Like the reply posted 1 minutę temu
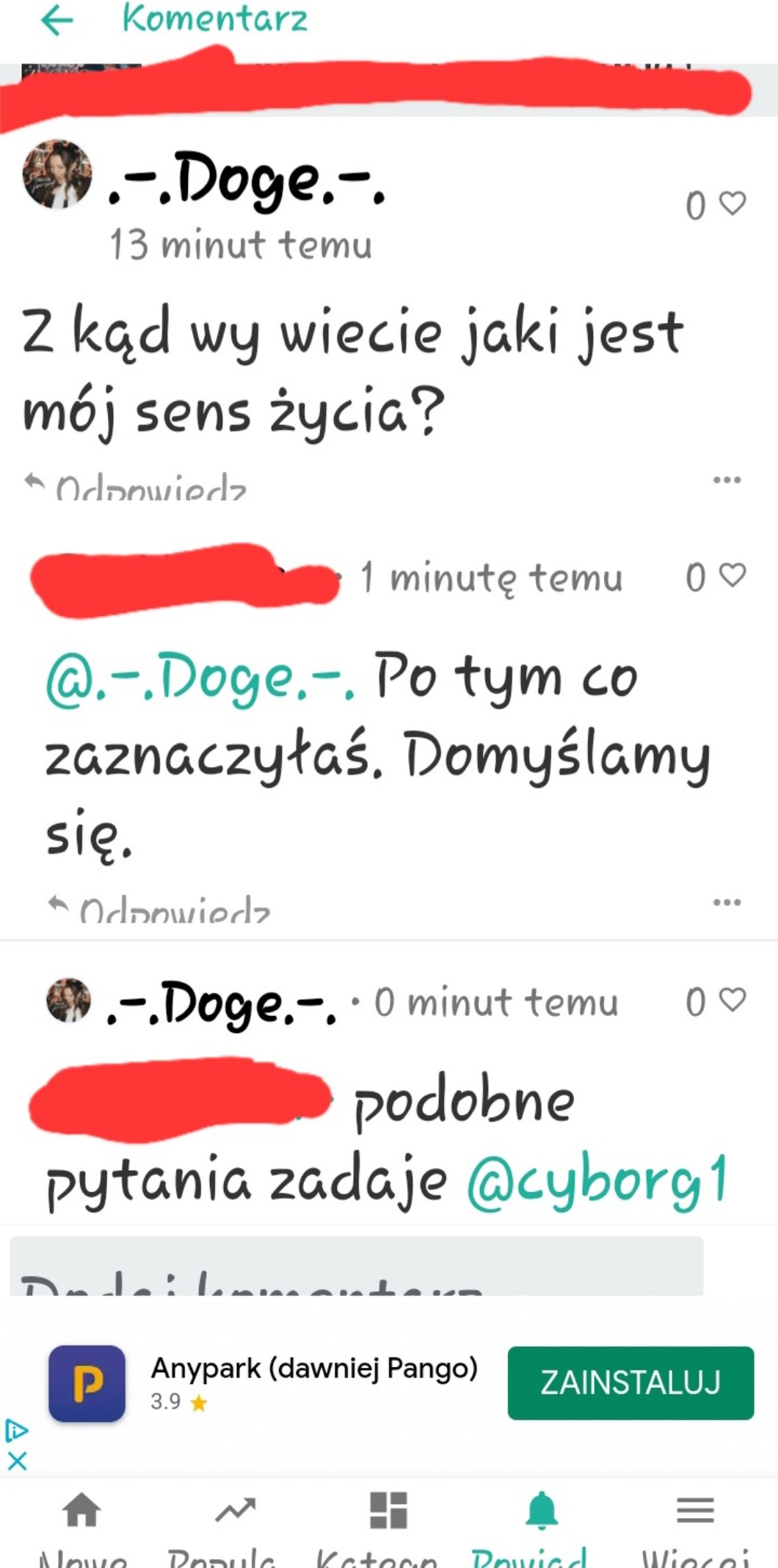The height and width of the screenshot is (1568, 778). (x=732, y=575)
